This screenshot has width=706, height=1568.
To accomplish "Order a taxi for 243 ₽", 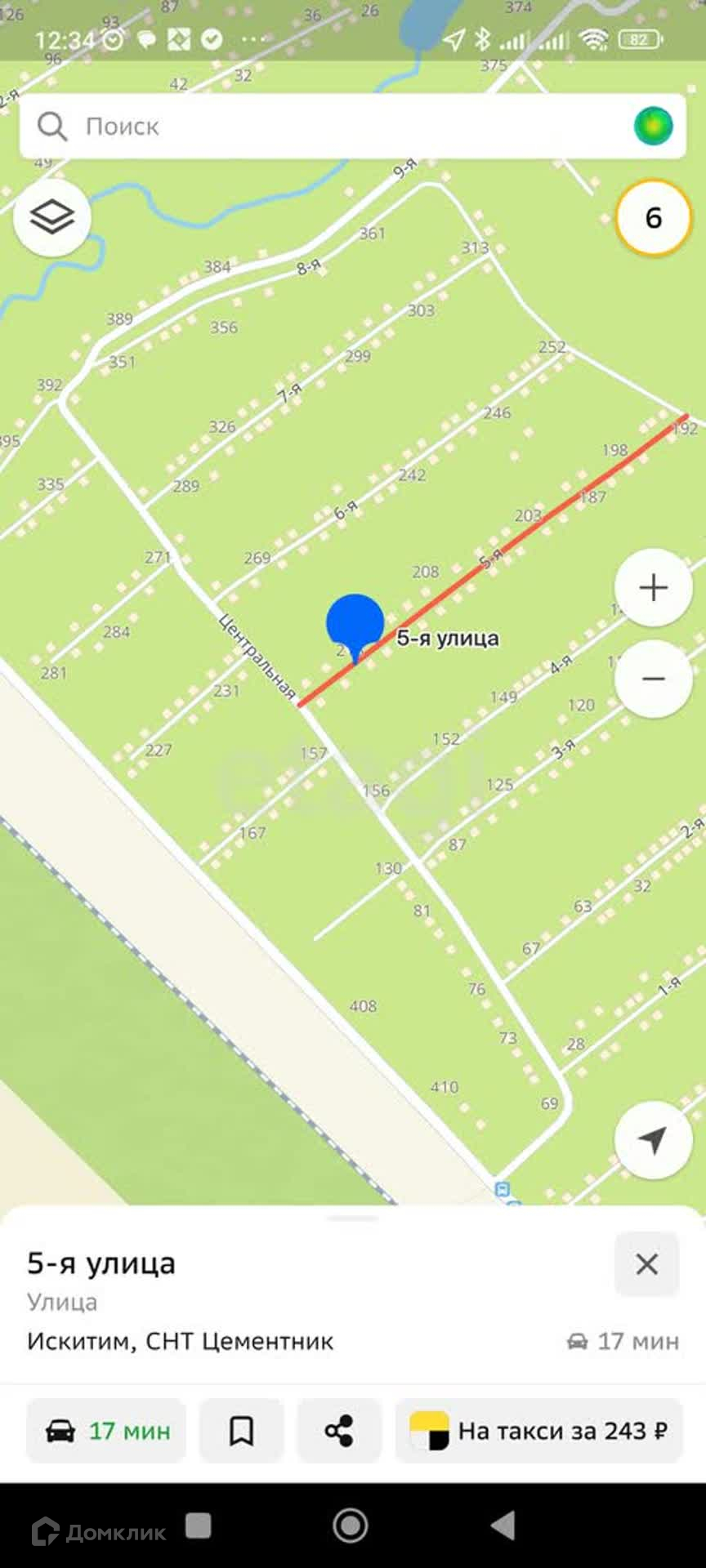I will click(539, 1431).
